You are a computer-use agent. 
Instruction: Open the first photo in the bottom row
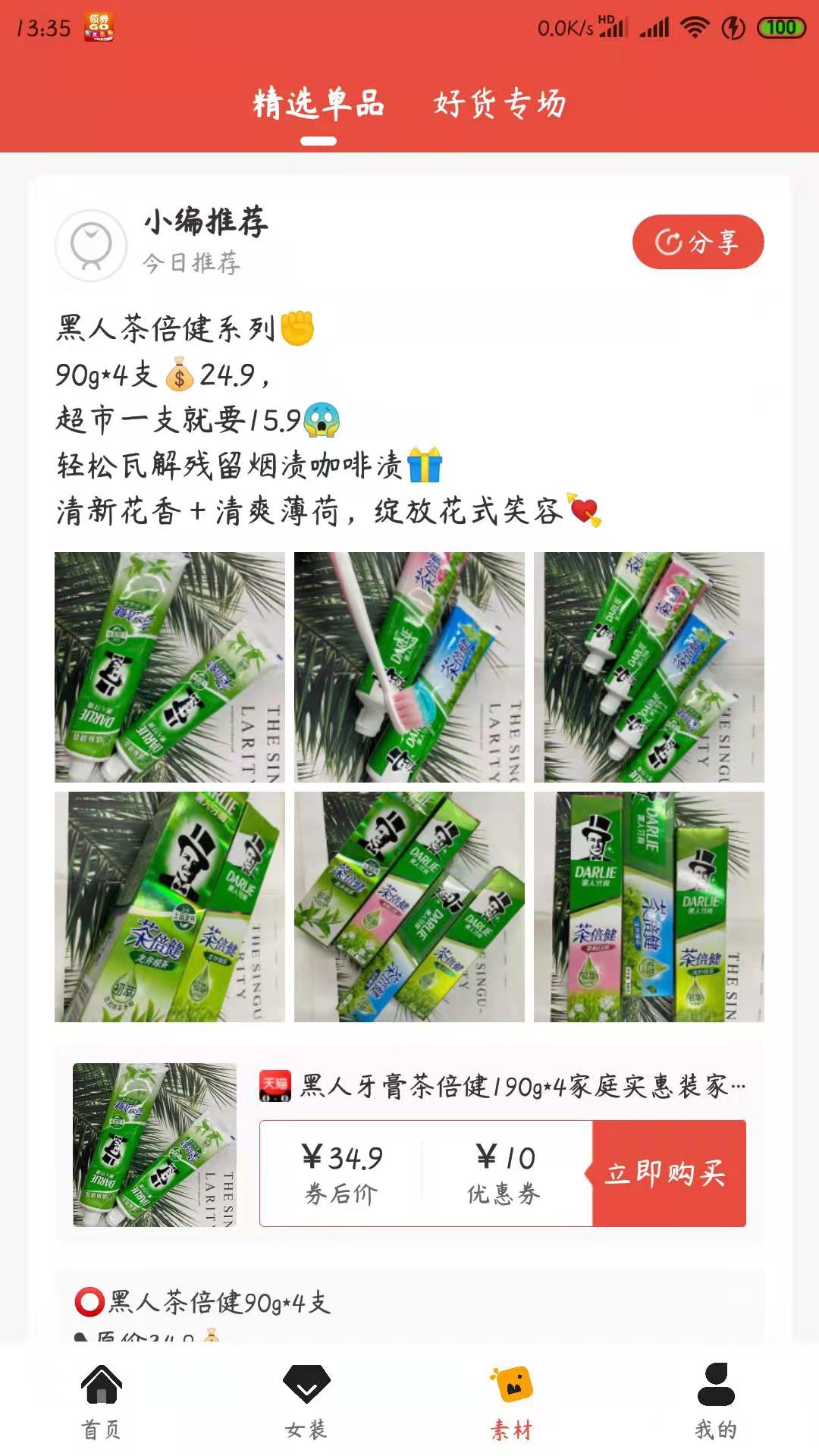(170, 907)
